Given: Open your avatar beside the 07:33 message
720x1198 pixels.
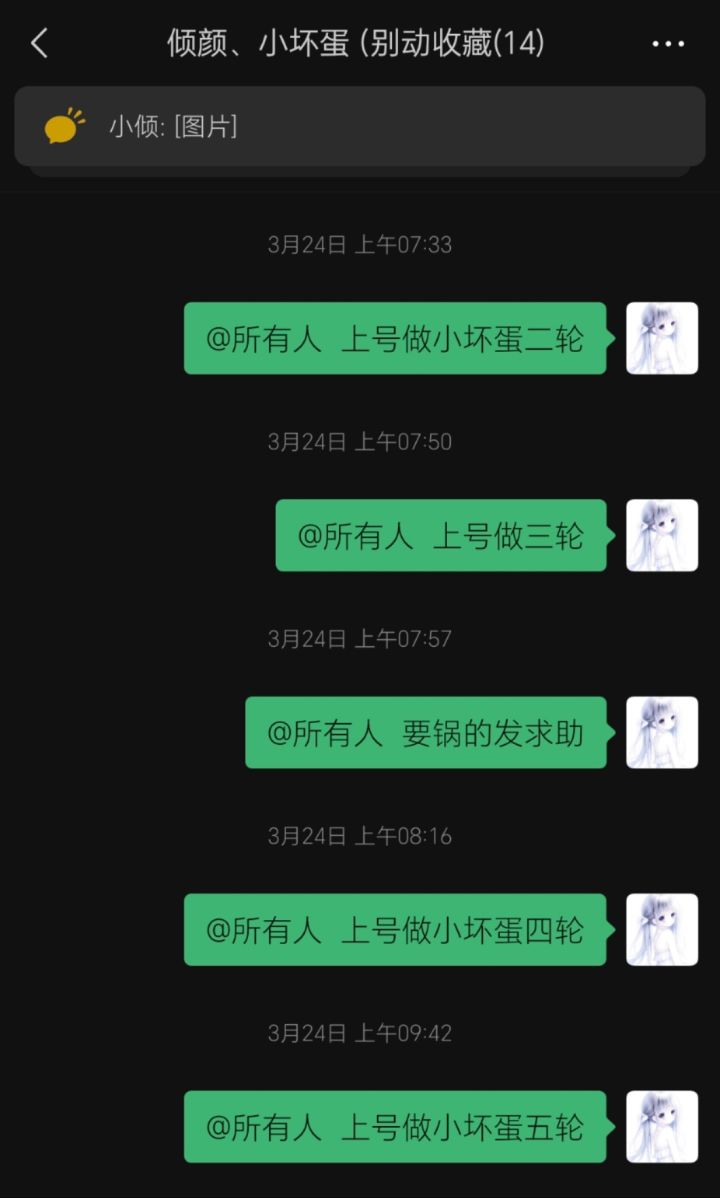Looking at the screenshot, I should click(662, 339).
